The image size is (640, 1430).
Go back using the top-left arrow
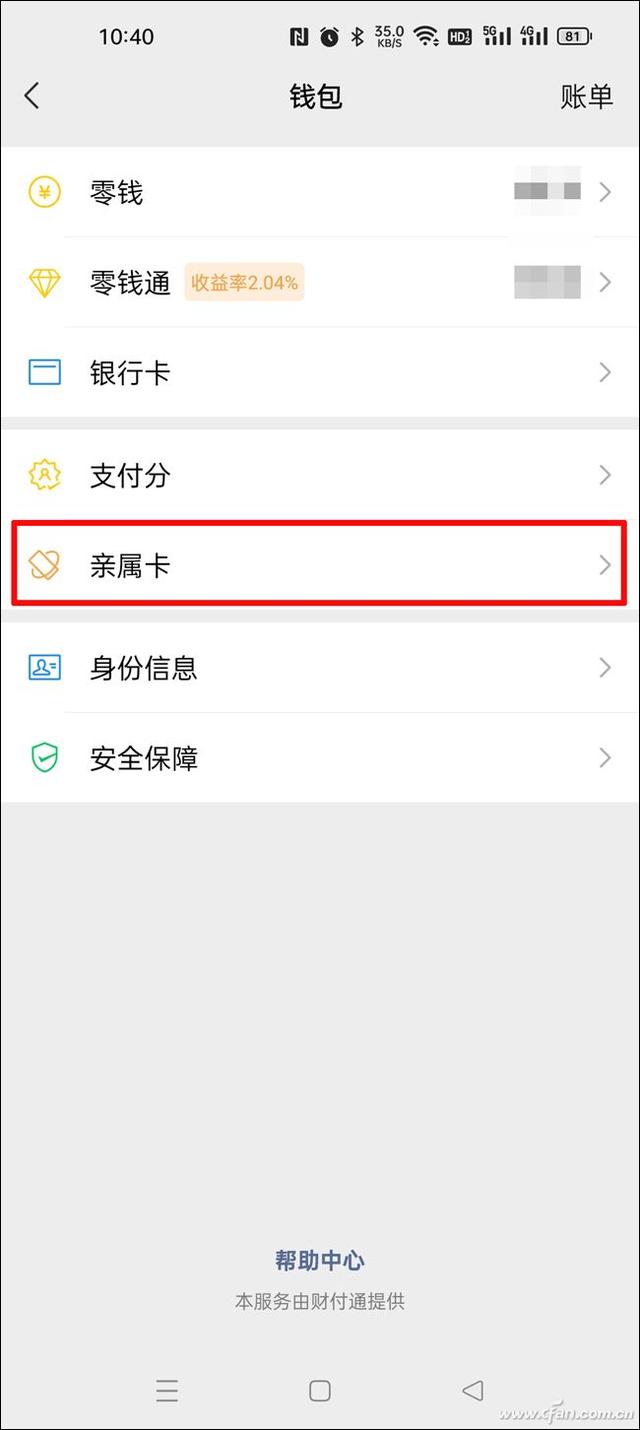coord(32,96)
